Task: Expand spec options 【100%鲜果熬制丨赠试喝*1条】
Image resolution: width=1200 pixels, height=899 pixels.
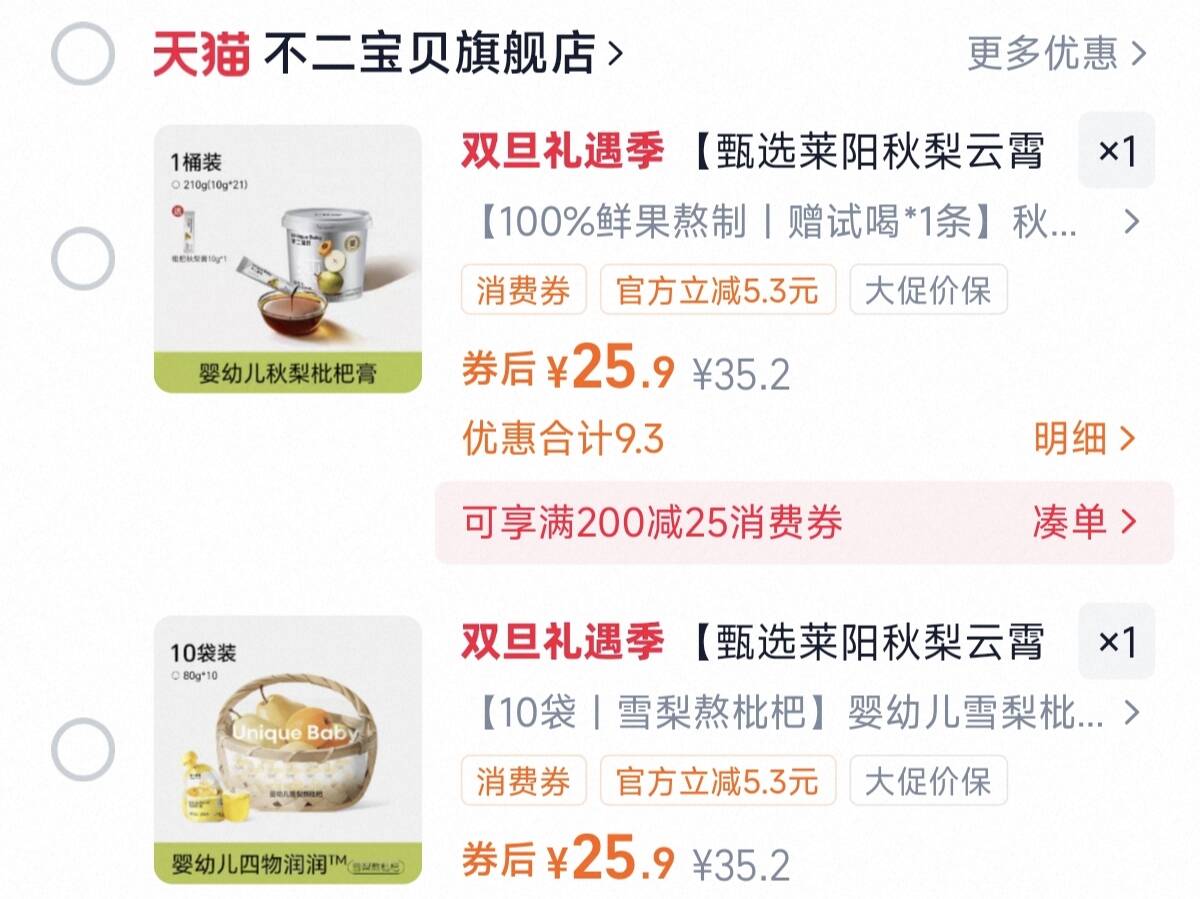Action: pyautogui.click(x=800, y=222)
